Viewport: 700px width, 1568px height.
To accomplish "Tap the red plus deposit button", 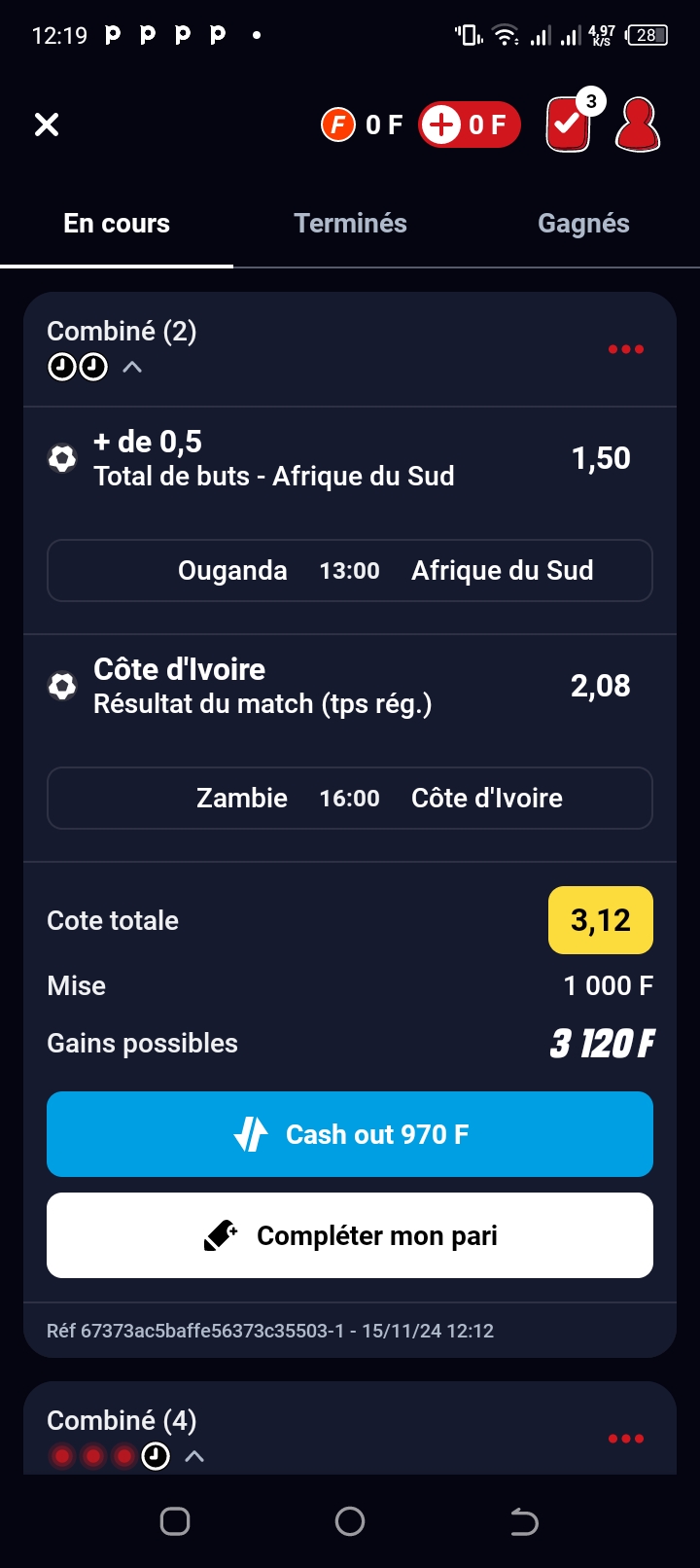I will (x=470, y=125).
